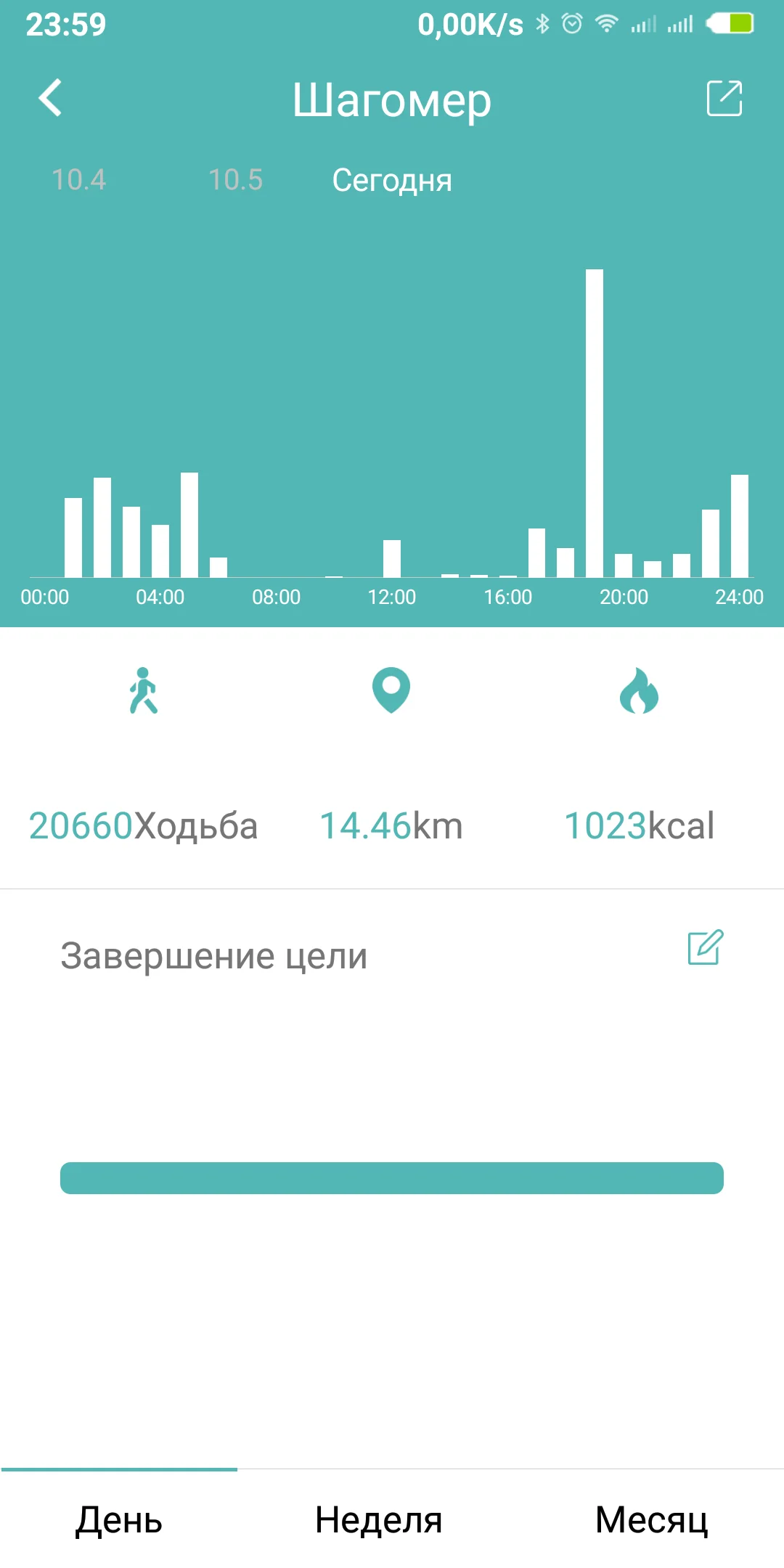Image resolution: width=784 pixels, height=1568 pixels.
Task: Edit the Завершение цели goal
Action: pos(705,947)
